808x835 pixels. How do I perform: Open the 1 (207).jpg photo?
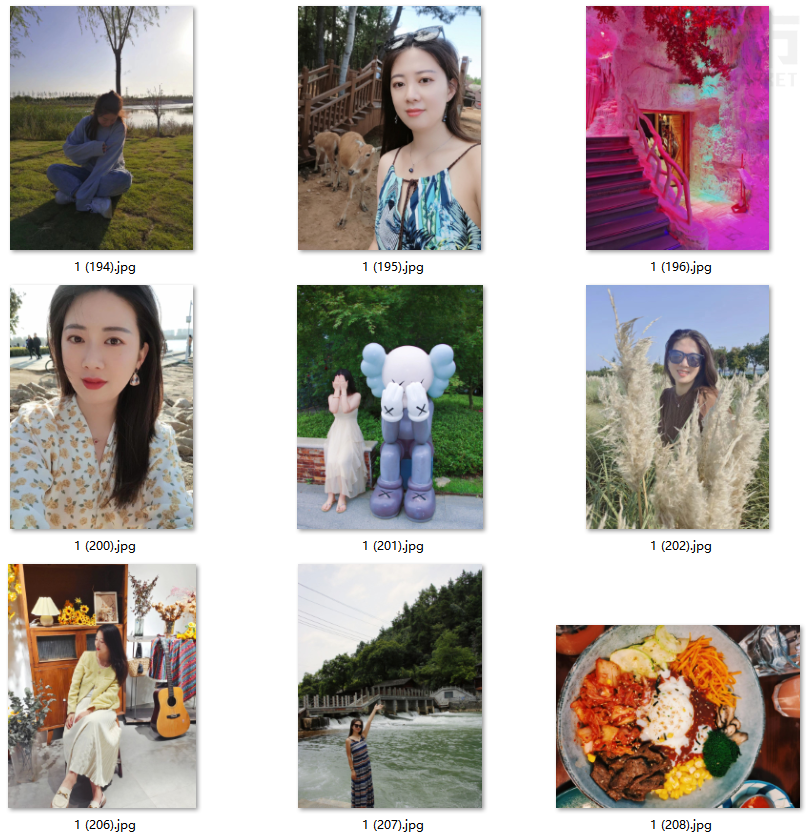389,686
